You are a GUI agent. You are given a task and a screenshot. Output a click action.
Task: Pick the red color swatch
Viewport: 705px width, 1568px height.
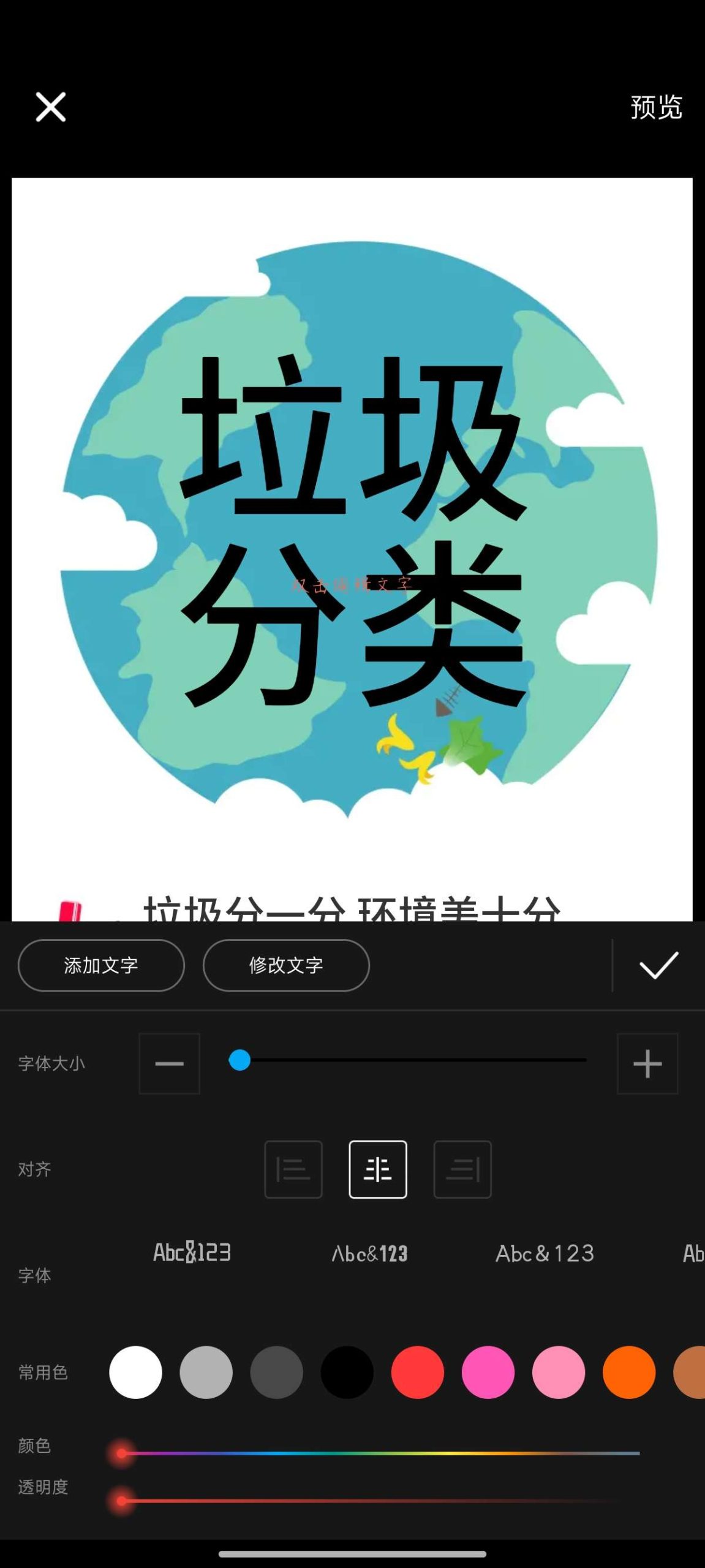[417, 1373]
